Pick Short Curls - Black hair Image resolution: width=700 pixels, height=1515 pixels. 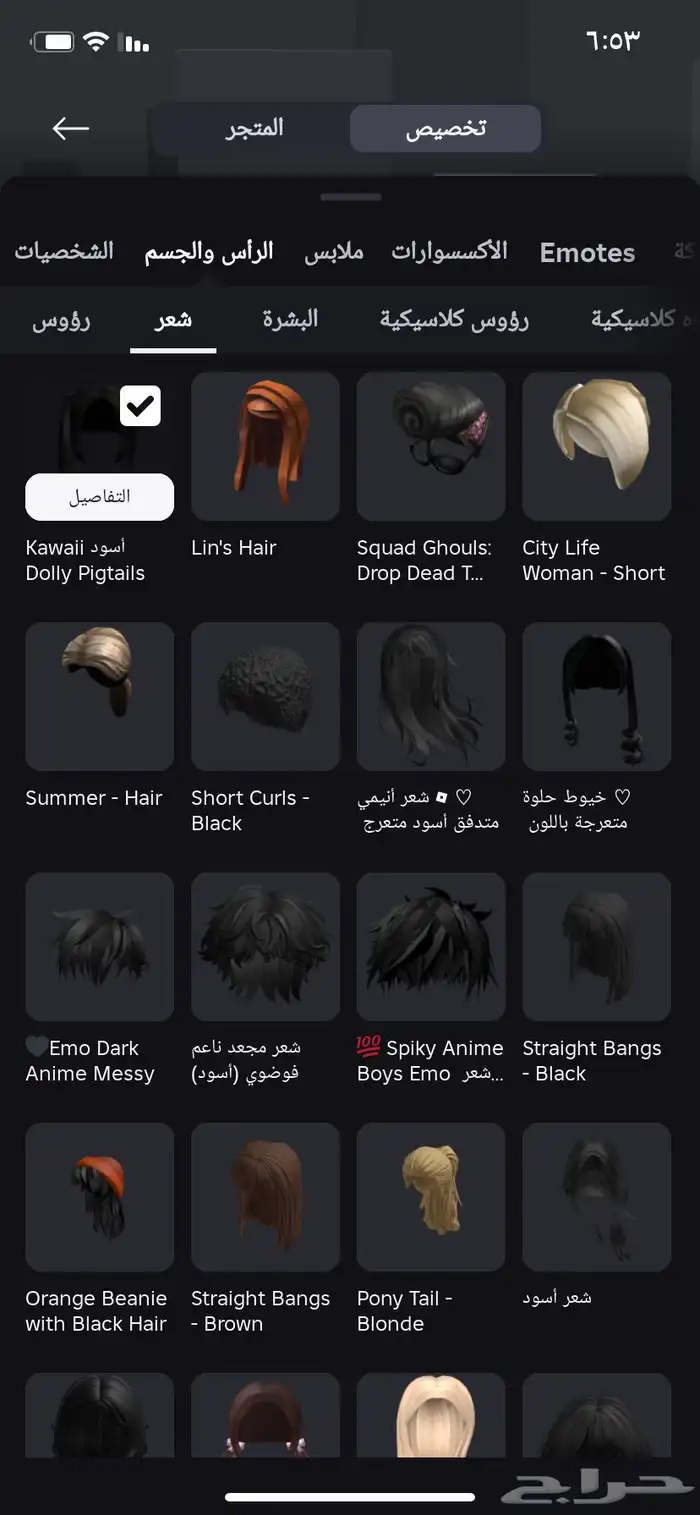[x=265, y=696]
